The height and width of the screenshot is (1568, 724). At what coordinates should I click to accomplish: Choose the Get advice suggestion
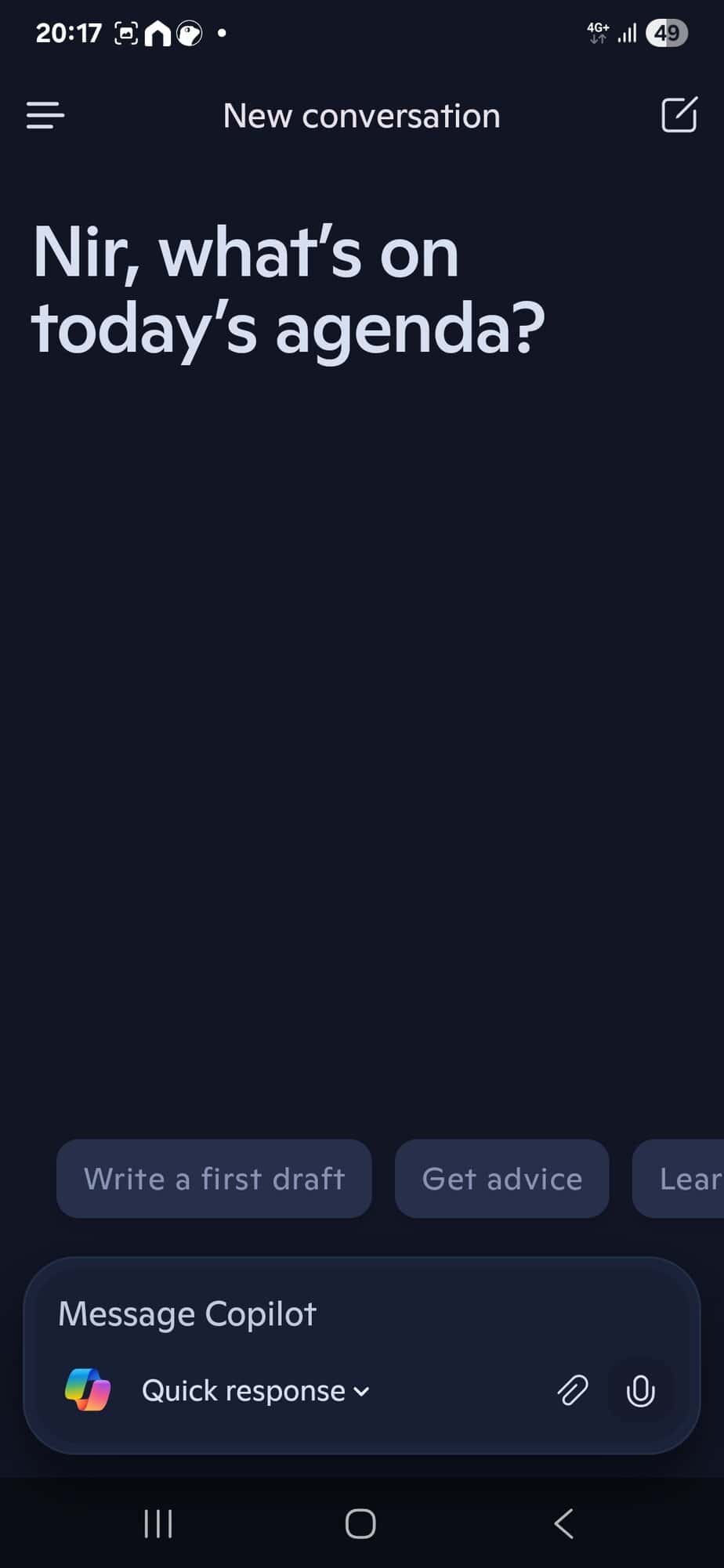click(x=501, y=1179)
